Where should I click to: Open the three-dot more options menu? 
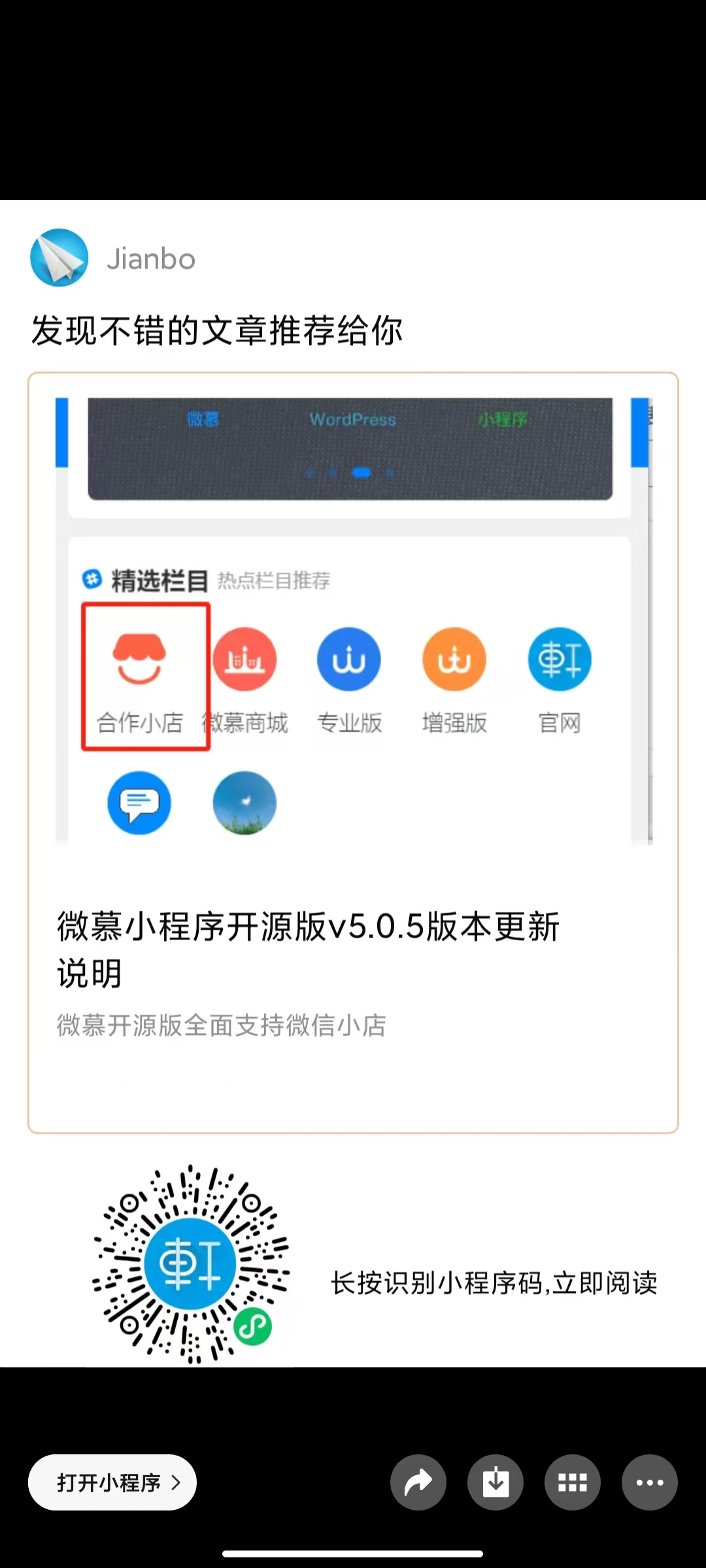click(x=650, y=1482)
